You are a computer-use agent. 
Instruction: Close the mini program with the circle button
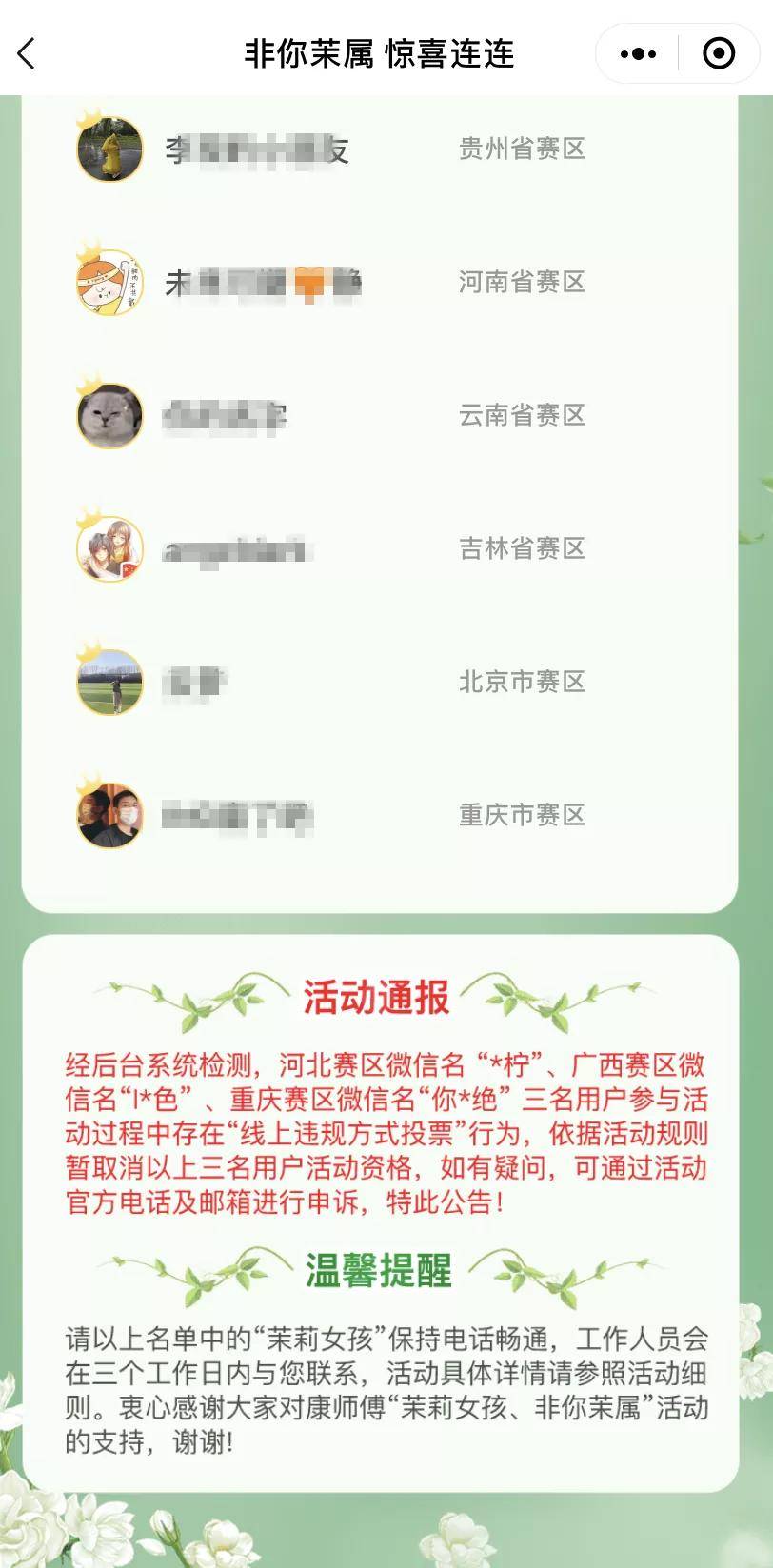tap(719, 53)
